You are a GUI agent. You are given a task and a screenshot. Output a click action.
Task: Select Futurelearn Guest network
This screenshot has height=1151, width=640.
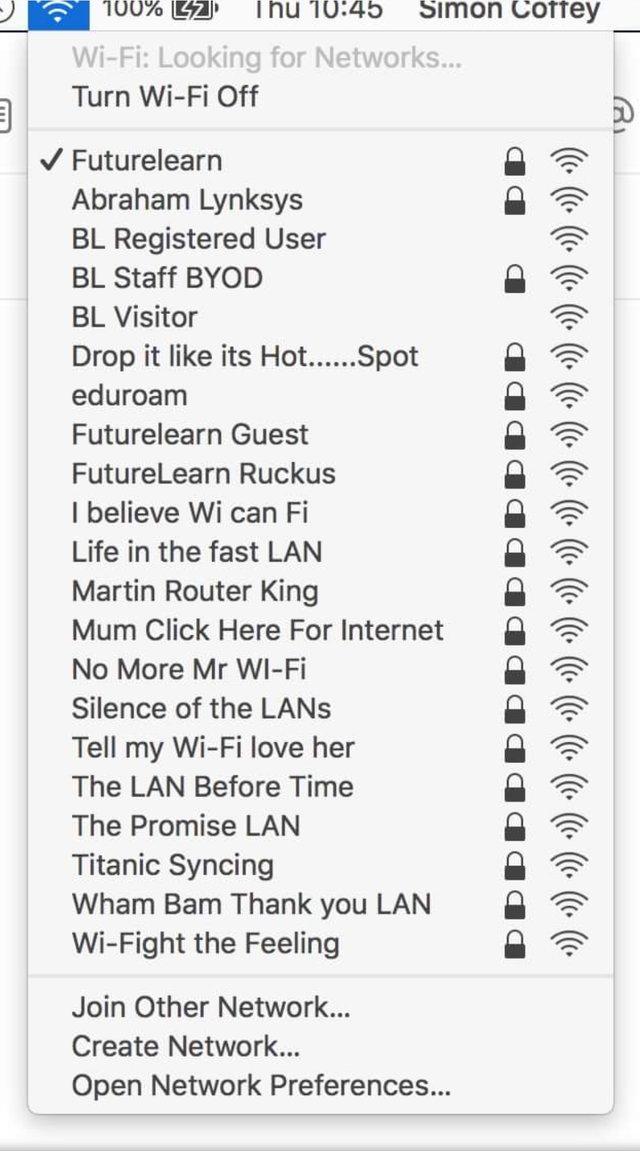pos(320,435)
